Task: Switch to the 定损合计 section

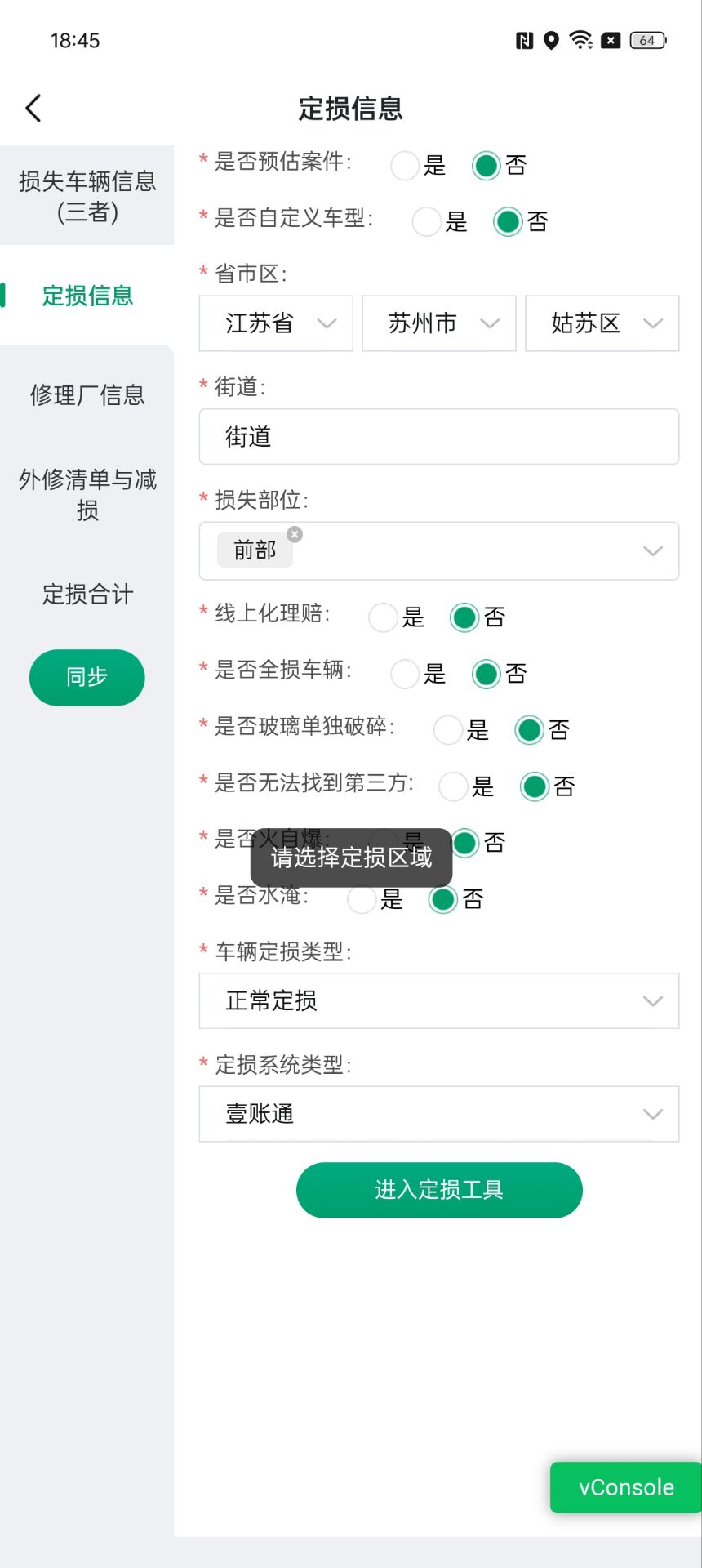Action: (87, 594)
